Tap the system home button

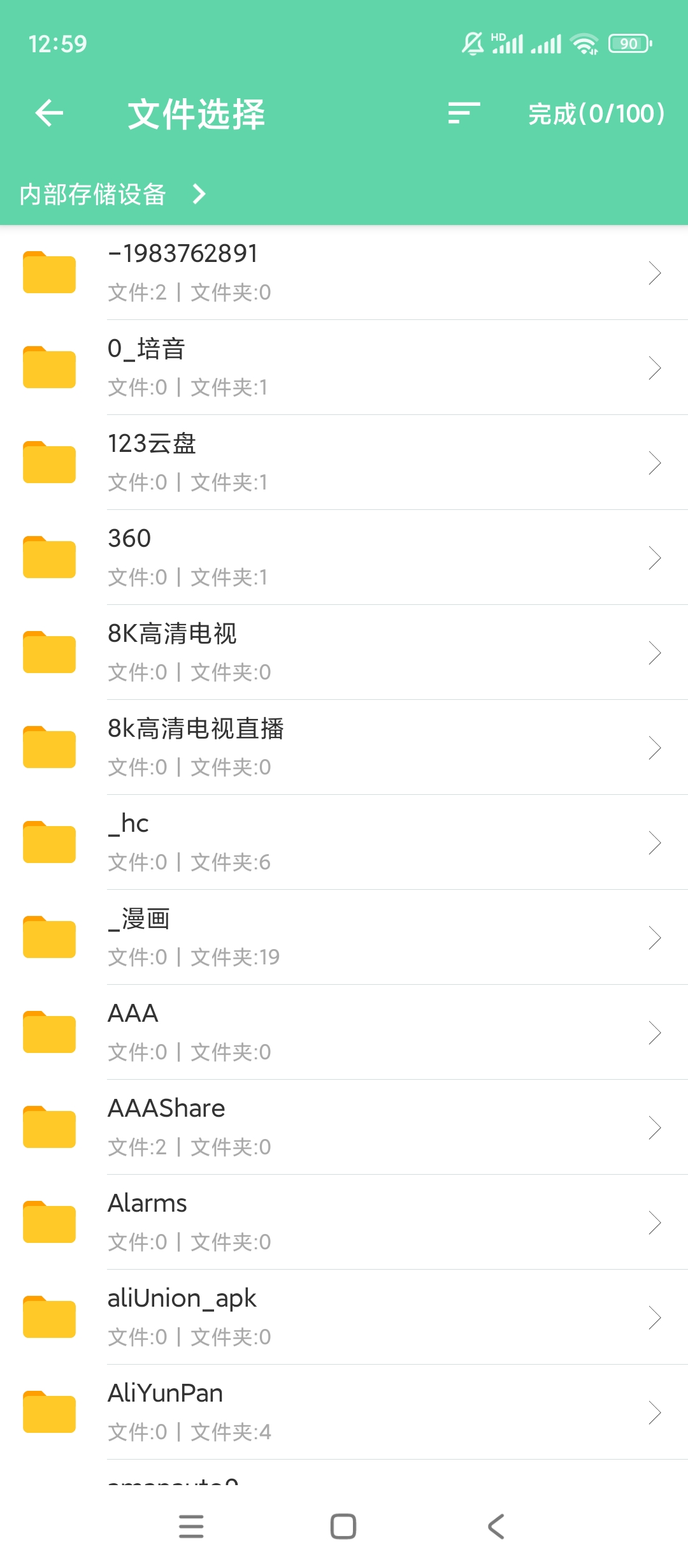click(343, 1527)
